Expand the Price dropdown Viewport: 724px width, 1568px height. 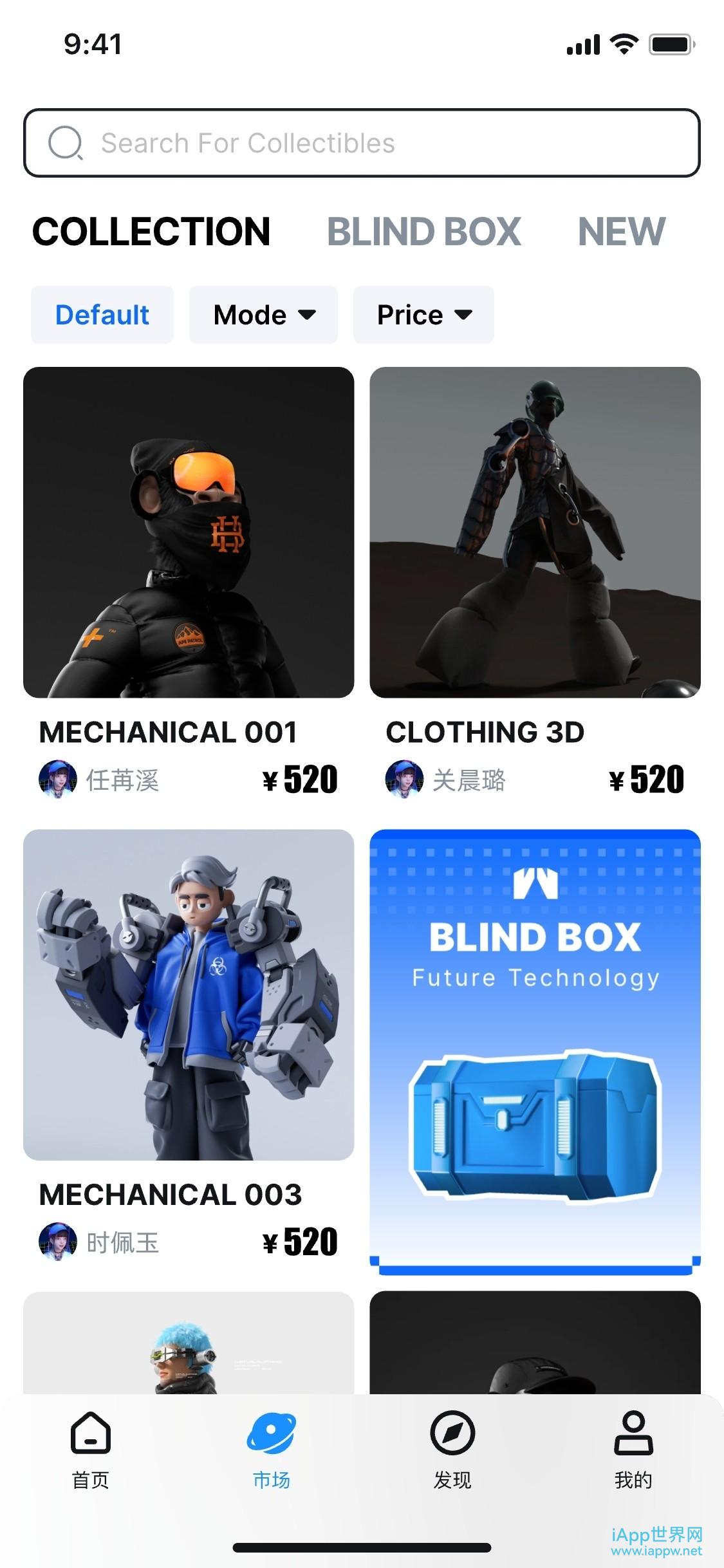[x=423, y=315]
